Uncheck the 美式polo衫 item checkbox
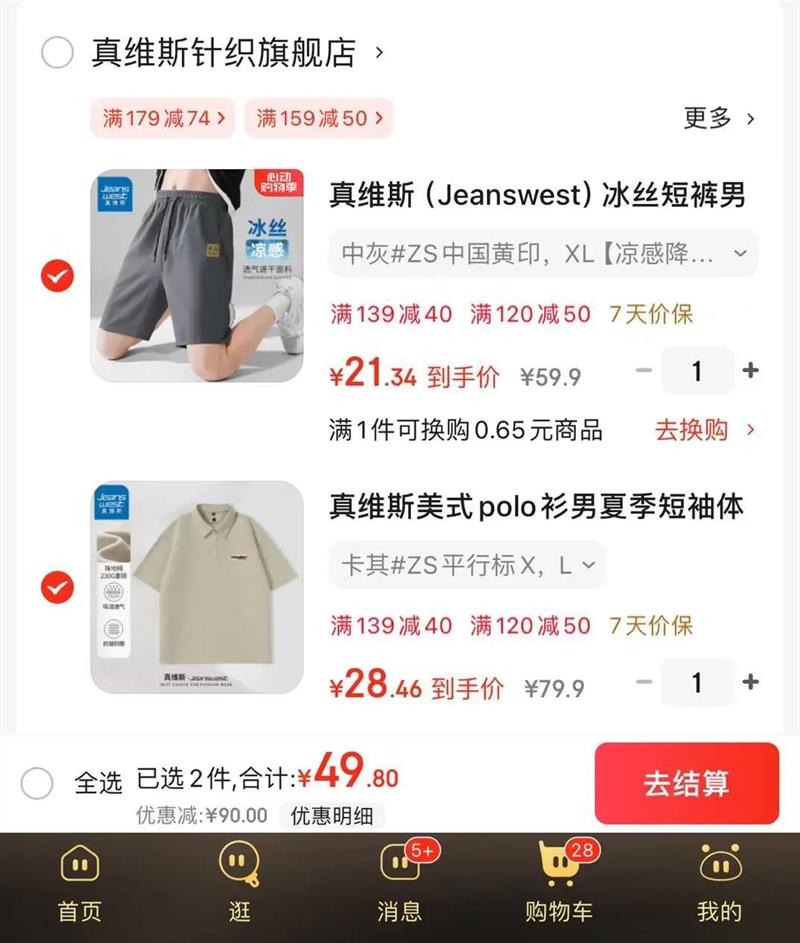Image resolution: width=800 pixels, height=943 pixels. pos(57,587)
